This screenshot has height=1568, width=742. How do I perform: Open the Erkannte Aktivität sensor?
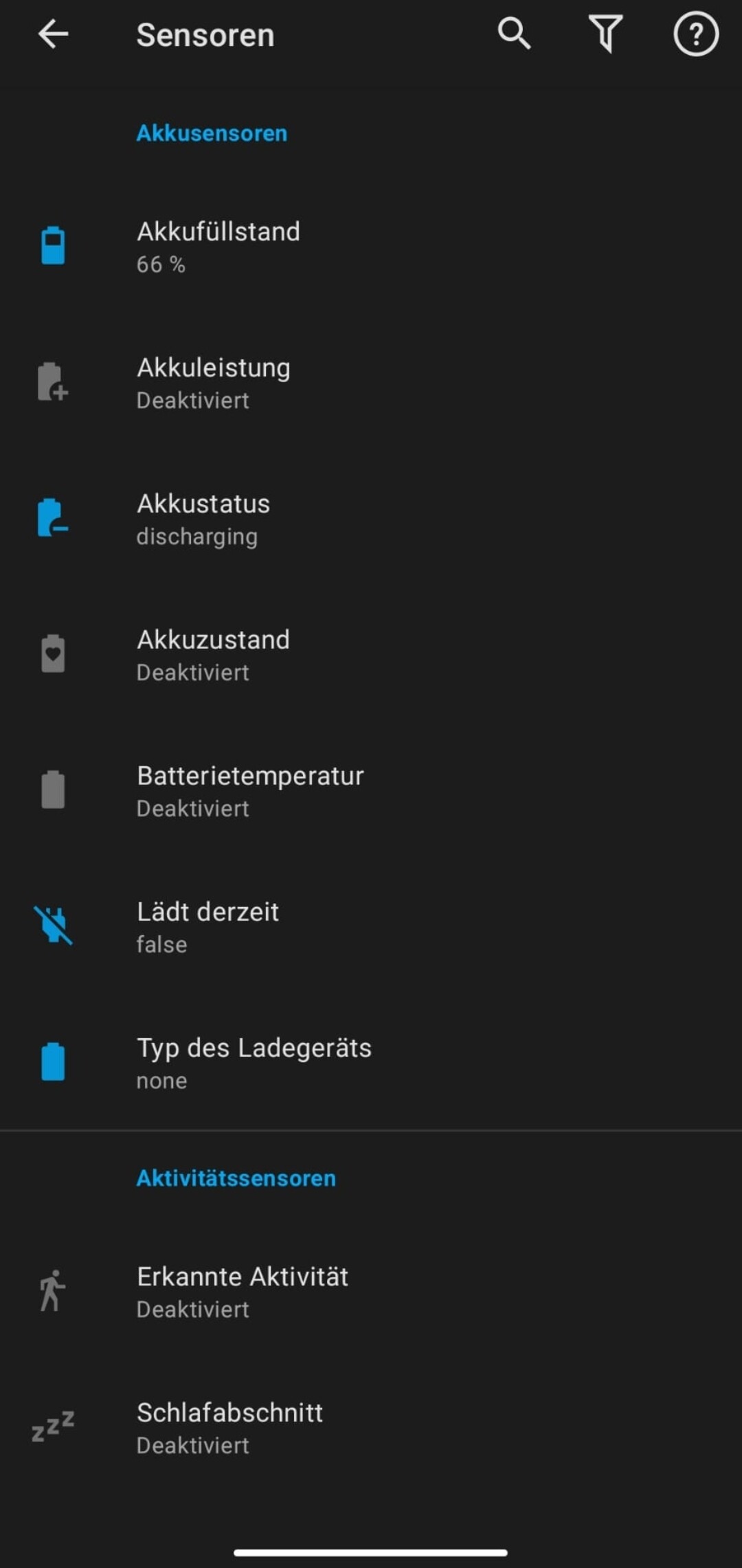[x=371, y=1292]
